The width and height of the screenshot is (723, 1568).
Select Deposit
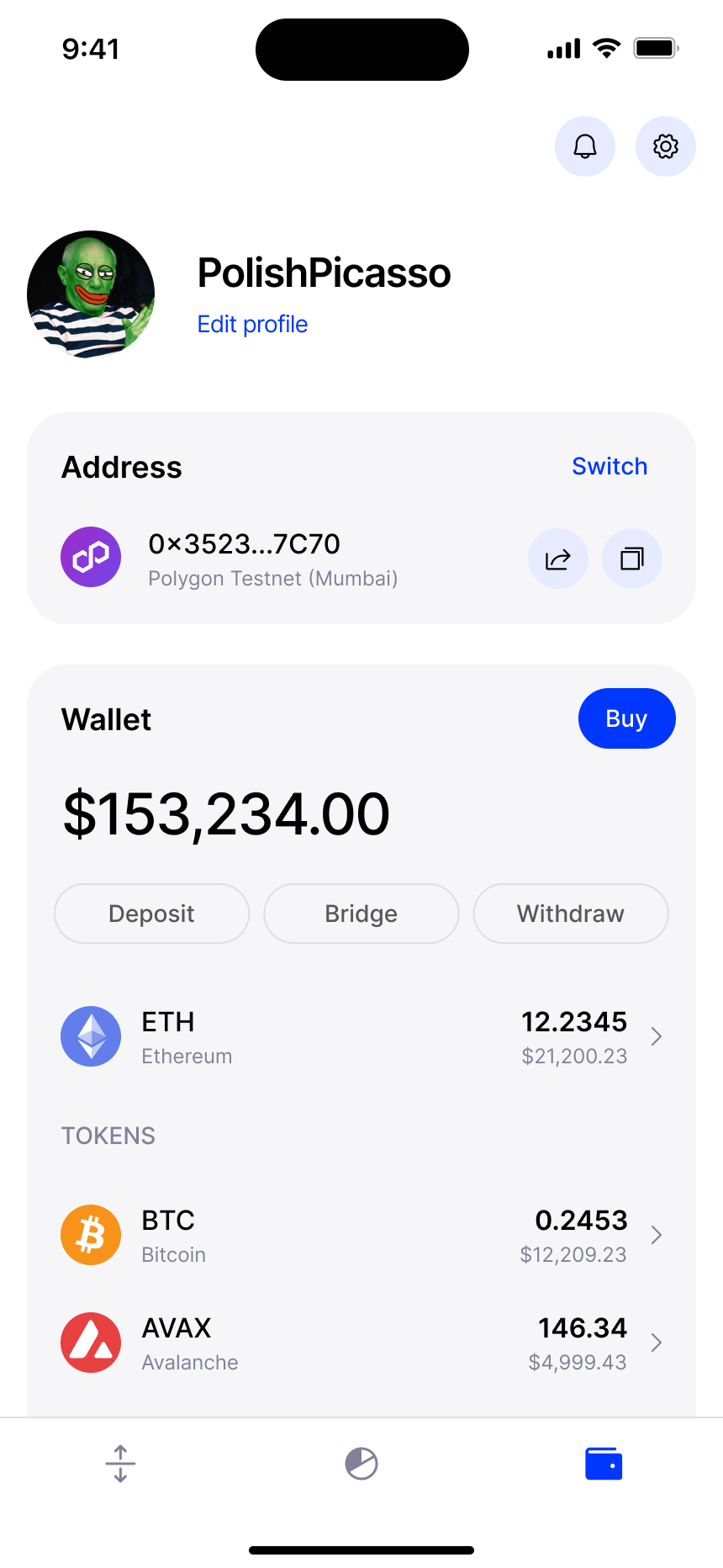coord(151,914)
